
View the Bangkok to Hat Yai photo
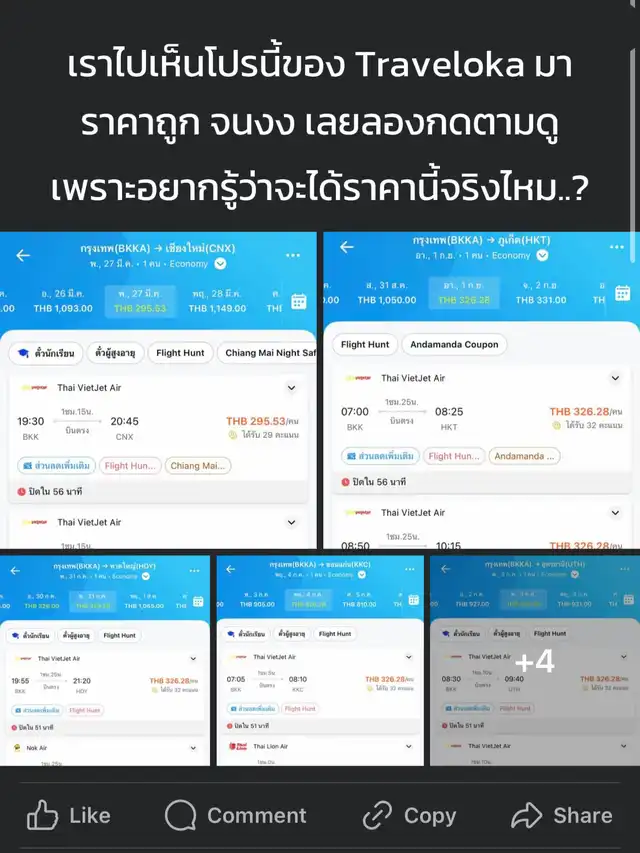click(105, 660)
